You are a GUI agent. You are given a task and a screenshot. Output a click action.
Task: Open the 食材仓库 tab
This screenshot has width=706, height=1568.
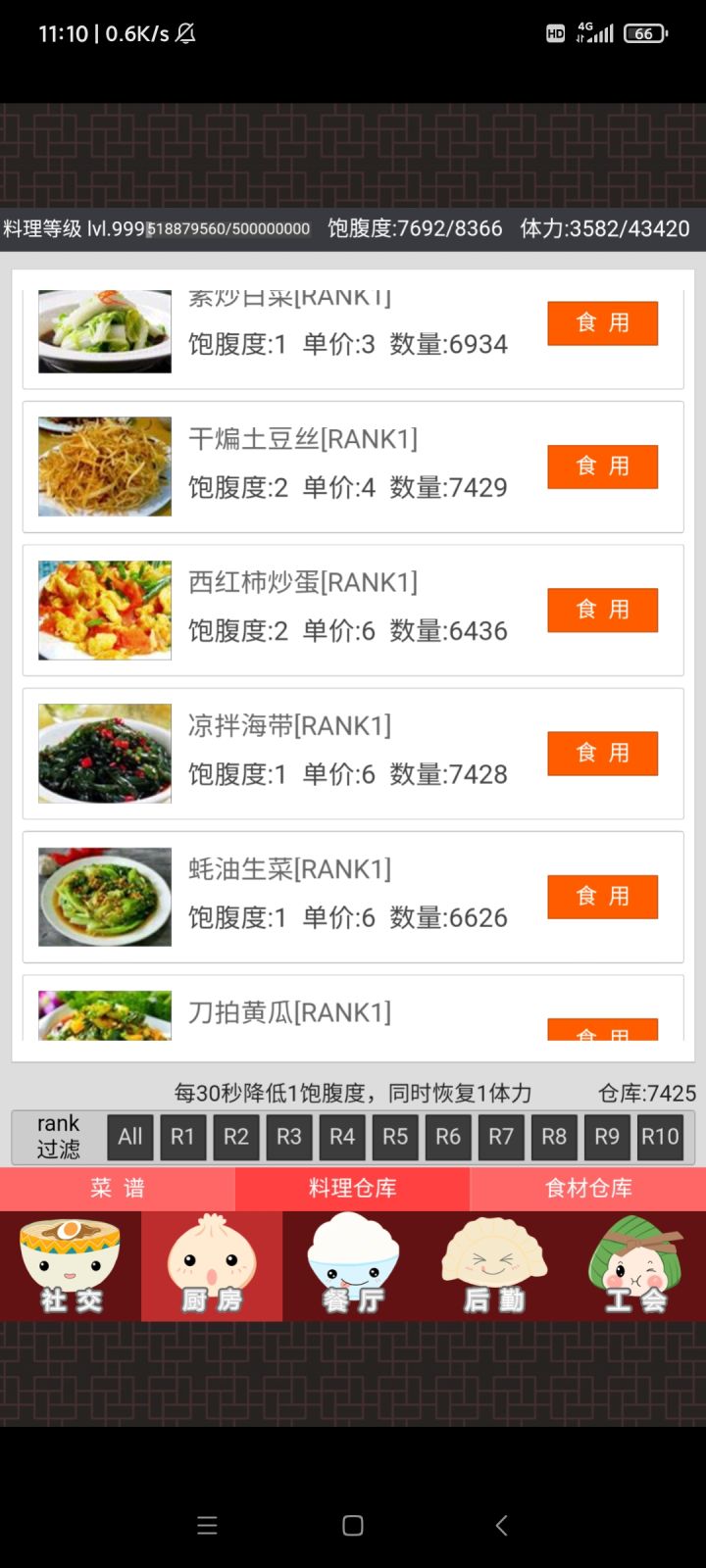588,1189
